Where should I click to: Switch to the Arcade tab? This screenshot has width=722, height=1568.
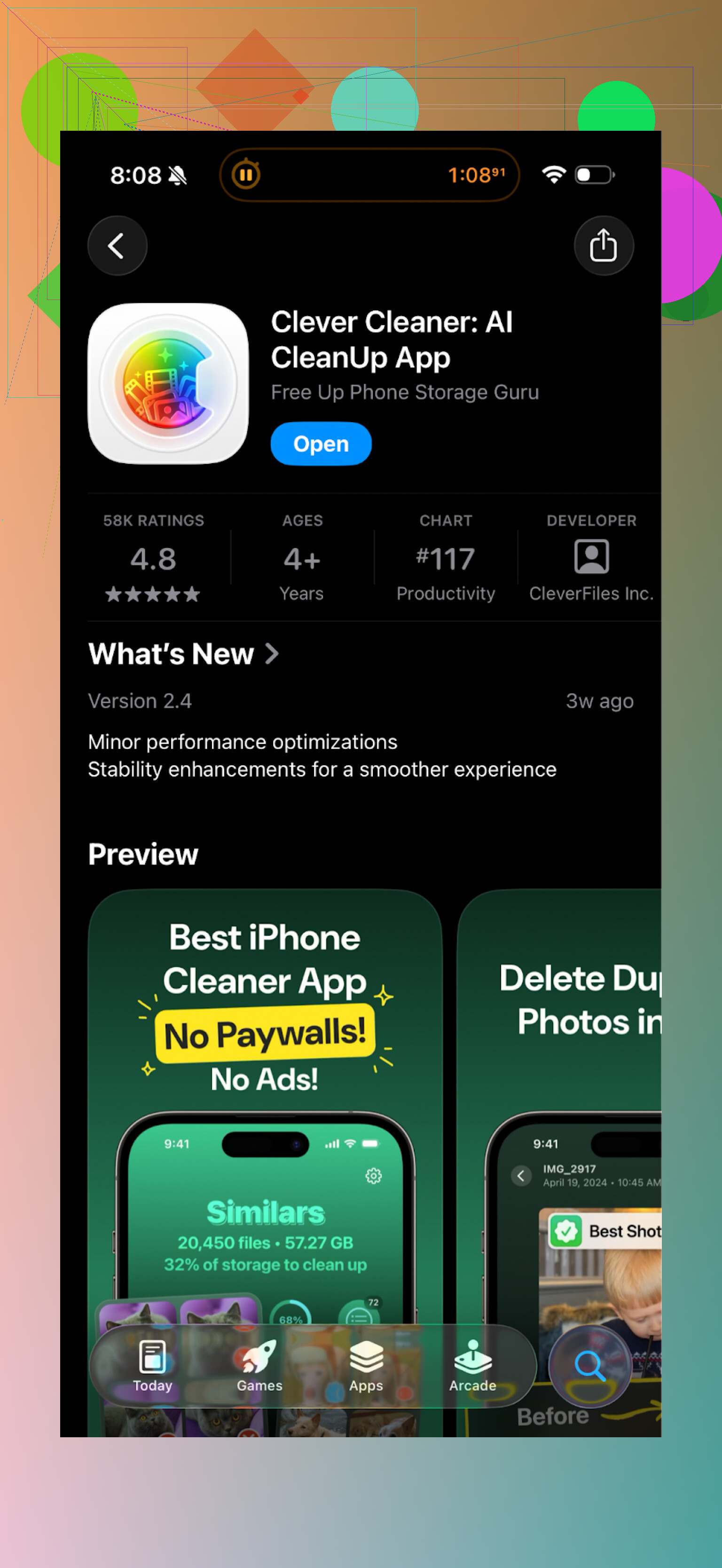(x=472, y=1366)
